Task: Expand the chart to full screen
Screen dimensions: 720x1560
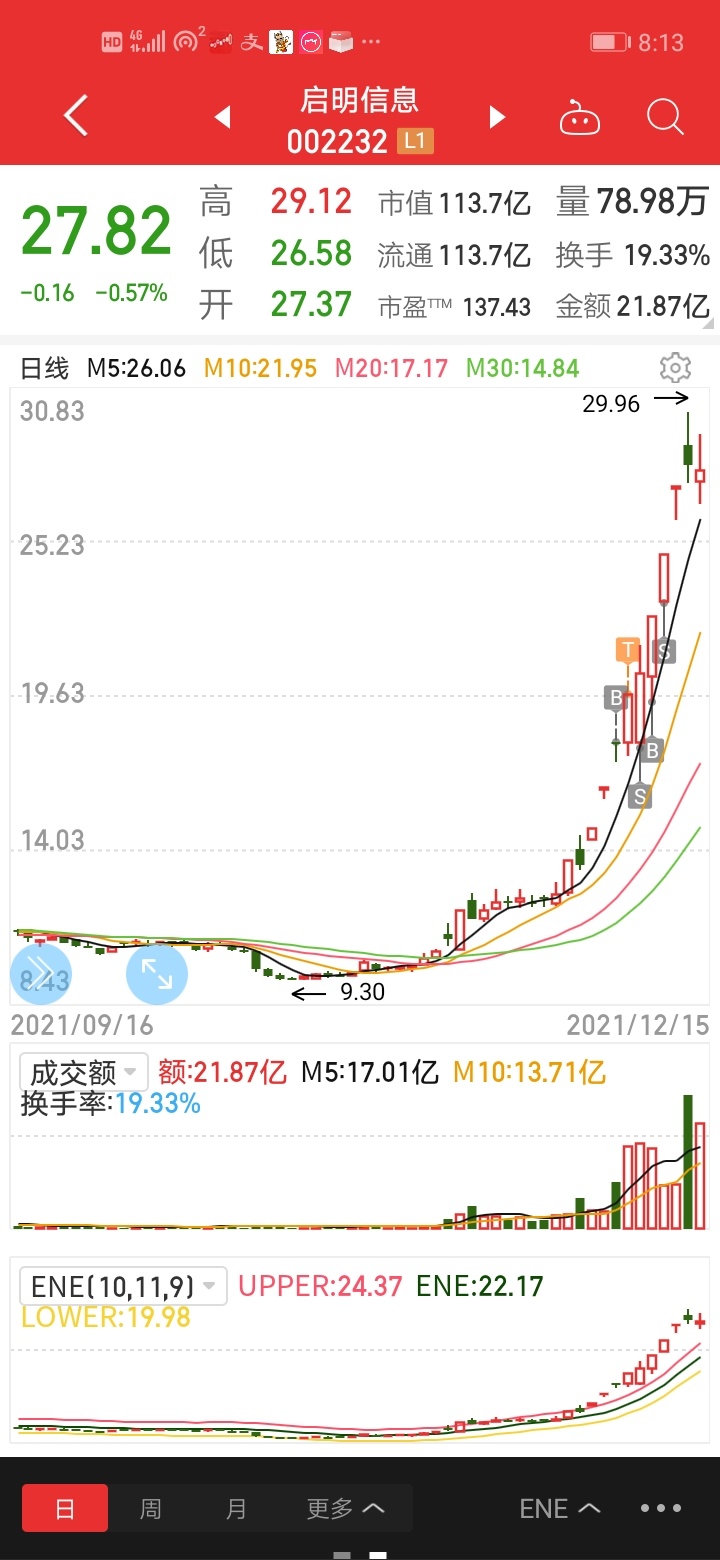Action: [157, 973]
